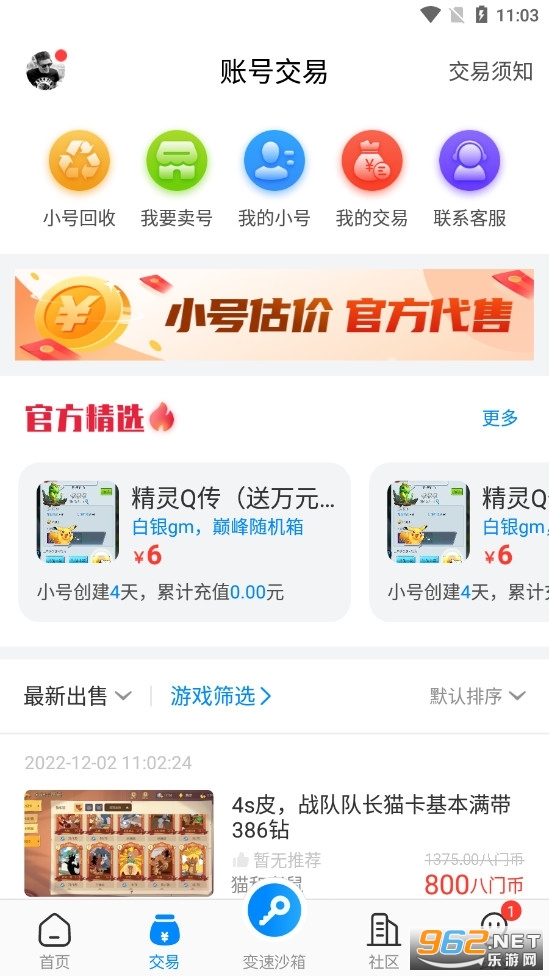Open the 4s皮 战队队长猫卡 listing
549x976 pixels.
coord(274,843)
